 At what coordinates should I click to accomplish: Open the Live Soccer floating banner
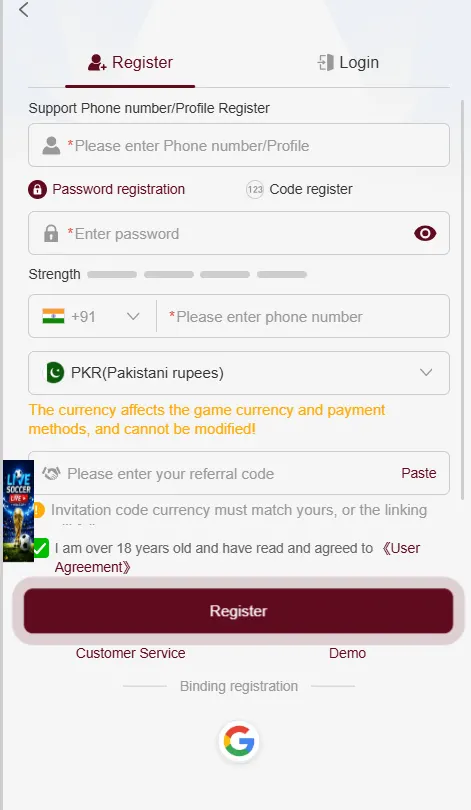(x=19, y=511)
